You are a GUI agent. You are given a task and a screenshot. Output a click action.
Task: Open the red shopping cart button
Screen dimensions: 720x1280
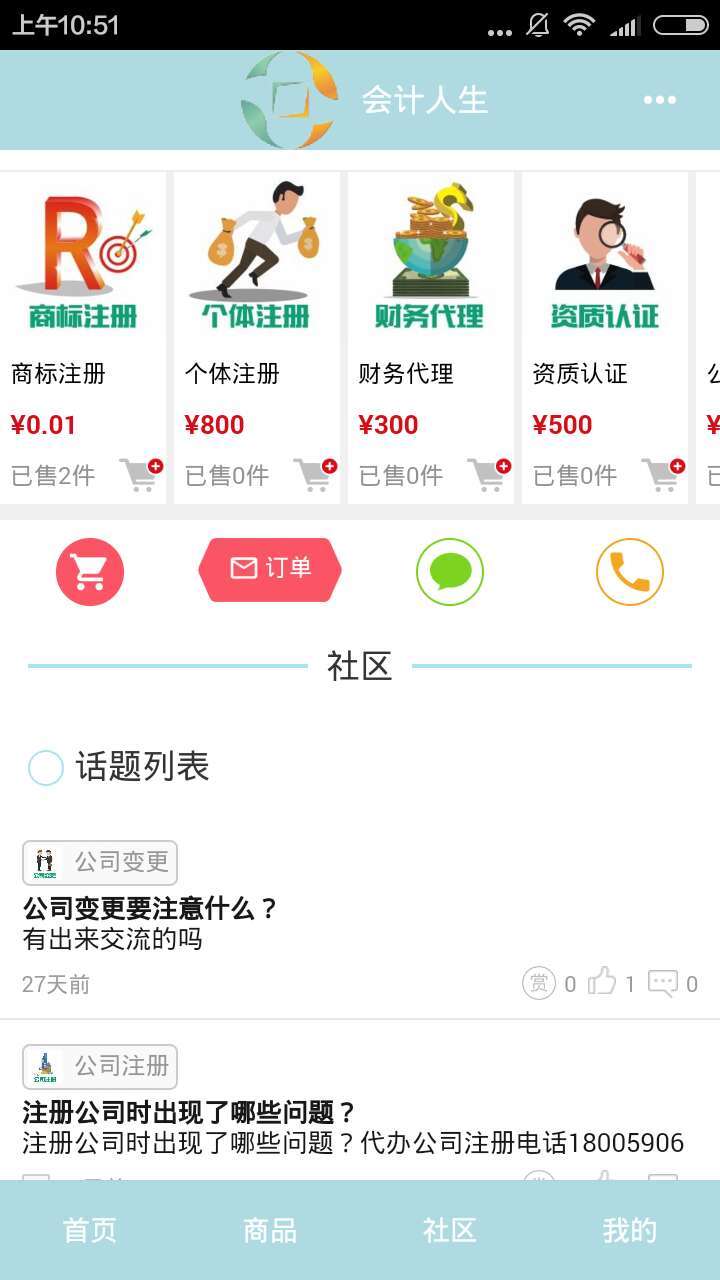90,572
